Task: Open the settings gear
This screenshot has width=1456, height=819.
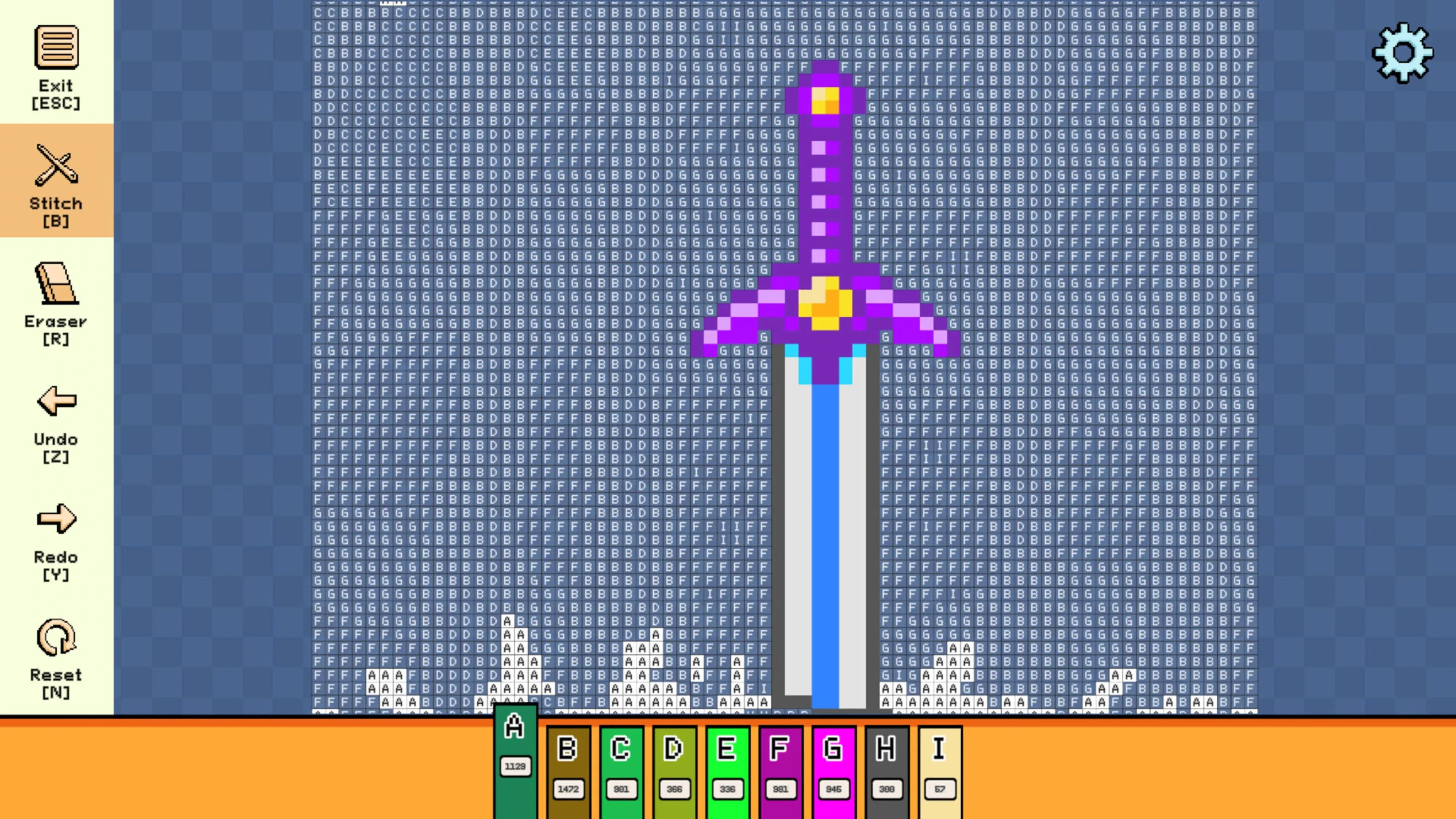Action: (x=1402, y=53)
